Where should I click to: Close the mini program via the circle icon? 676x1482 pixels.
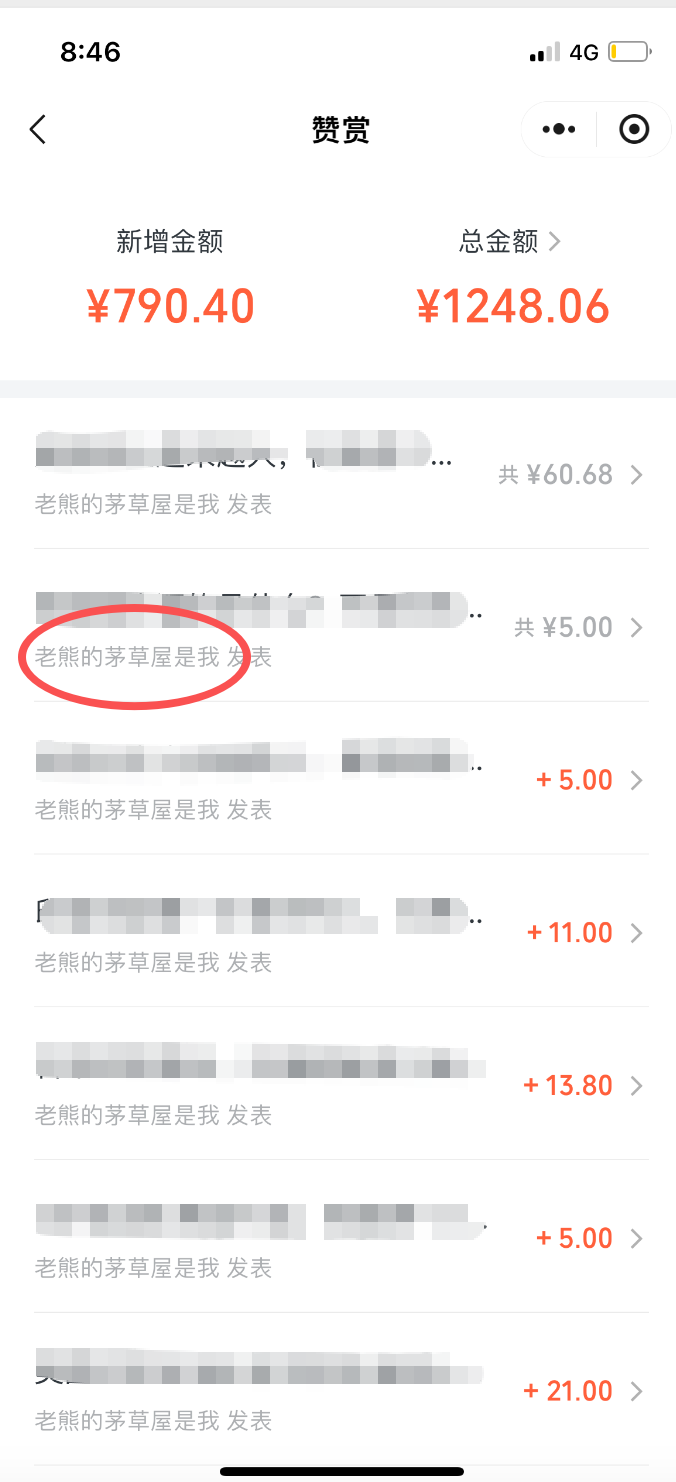coord(634,130)
